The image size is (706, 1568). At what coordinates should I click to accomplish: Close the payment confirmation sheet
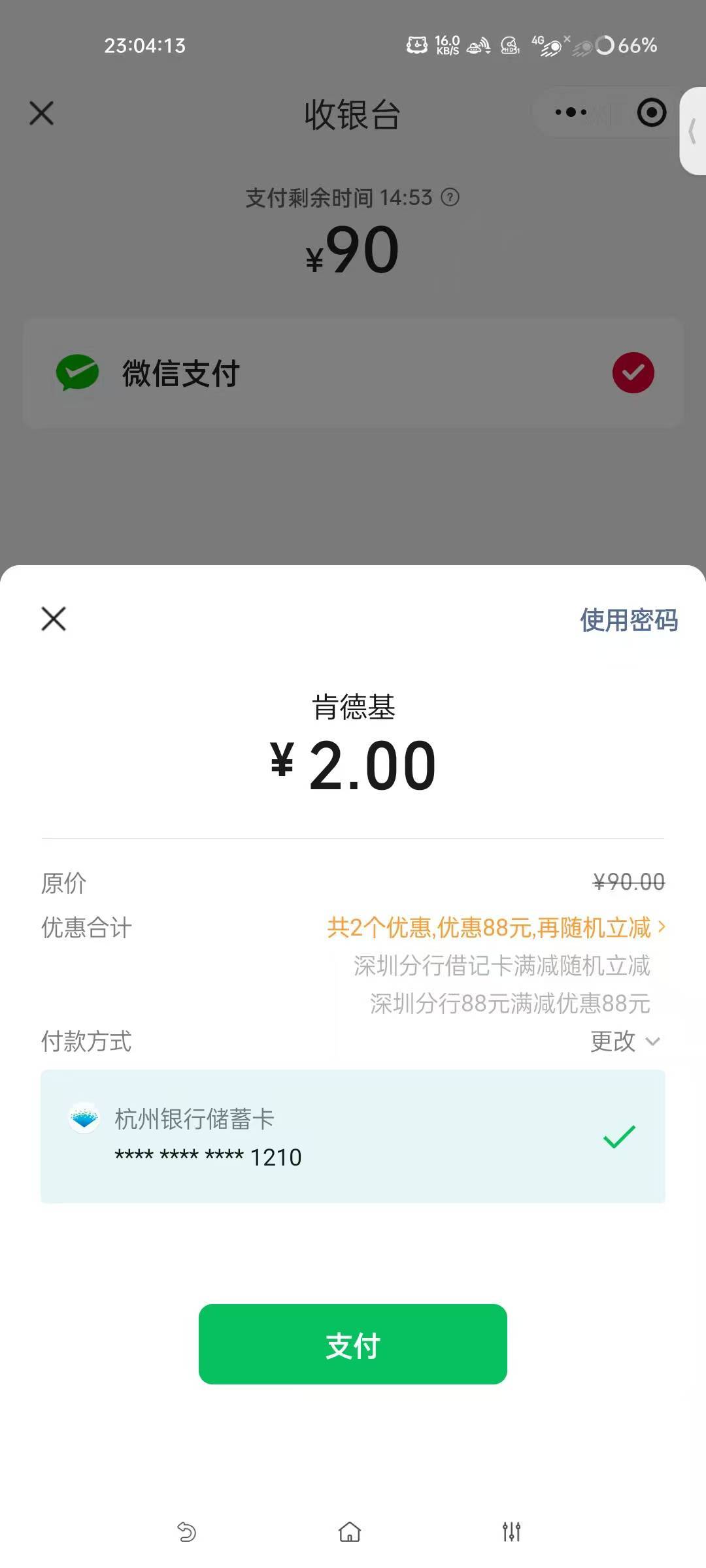(x=54, y=619)
